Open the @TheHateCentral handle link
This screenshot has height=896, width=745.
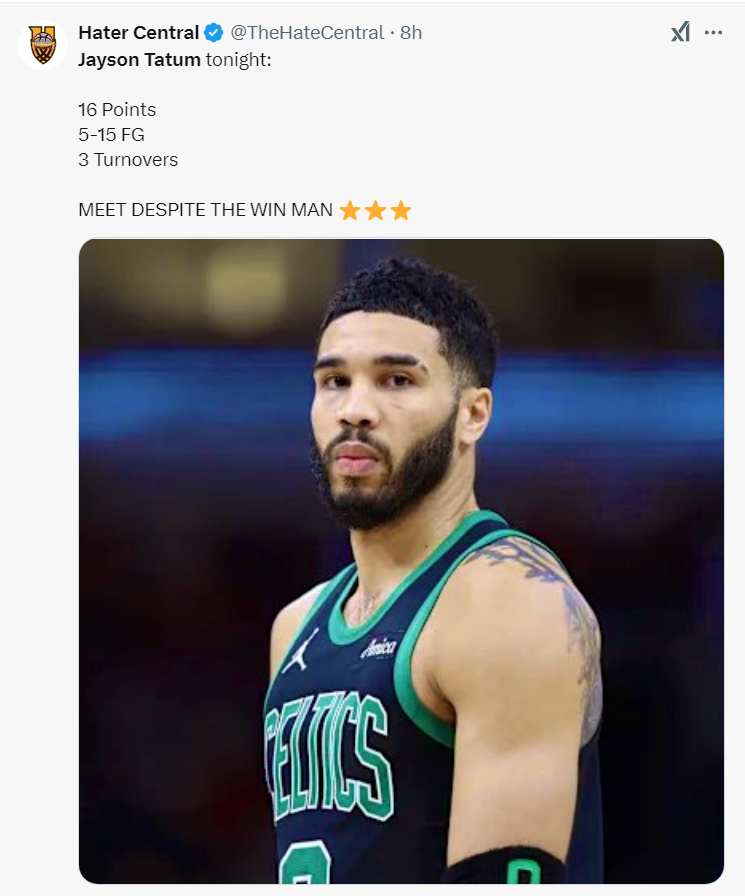(x=307, y=33)
